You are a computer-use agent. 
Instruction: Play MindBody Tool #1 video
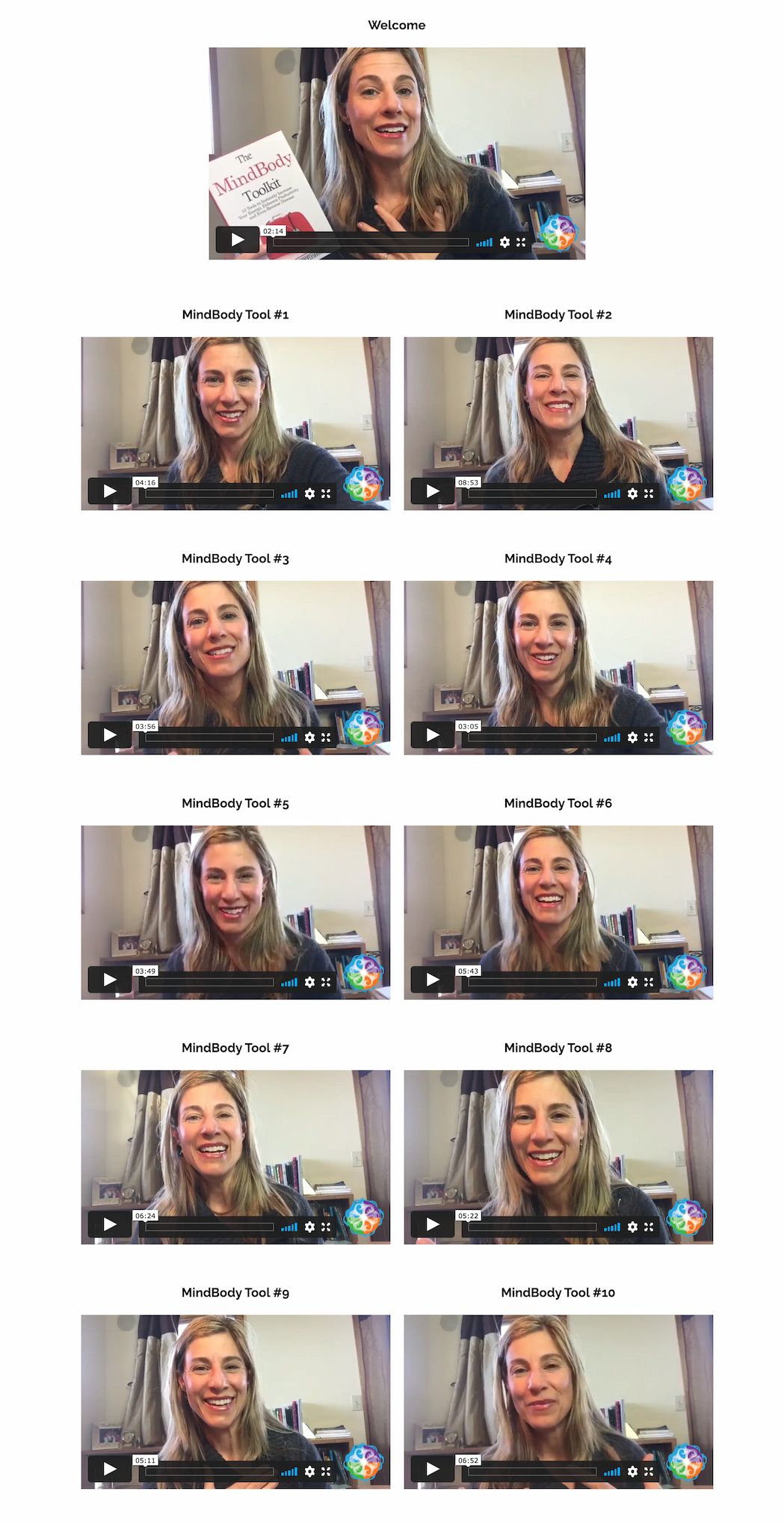[109, 491]
